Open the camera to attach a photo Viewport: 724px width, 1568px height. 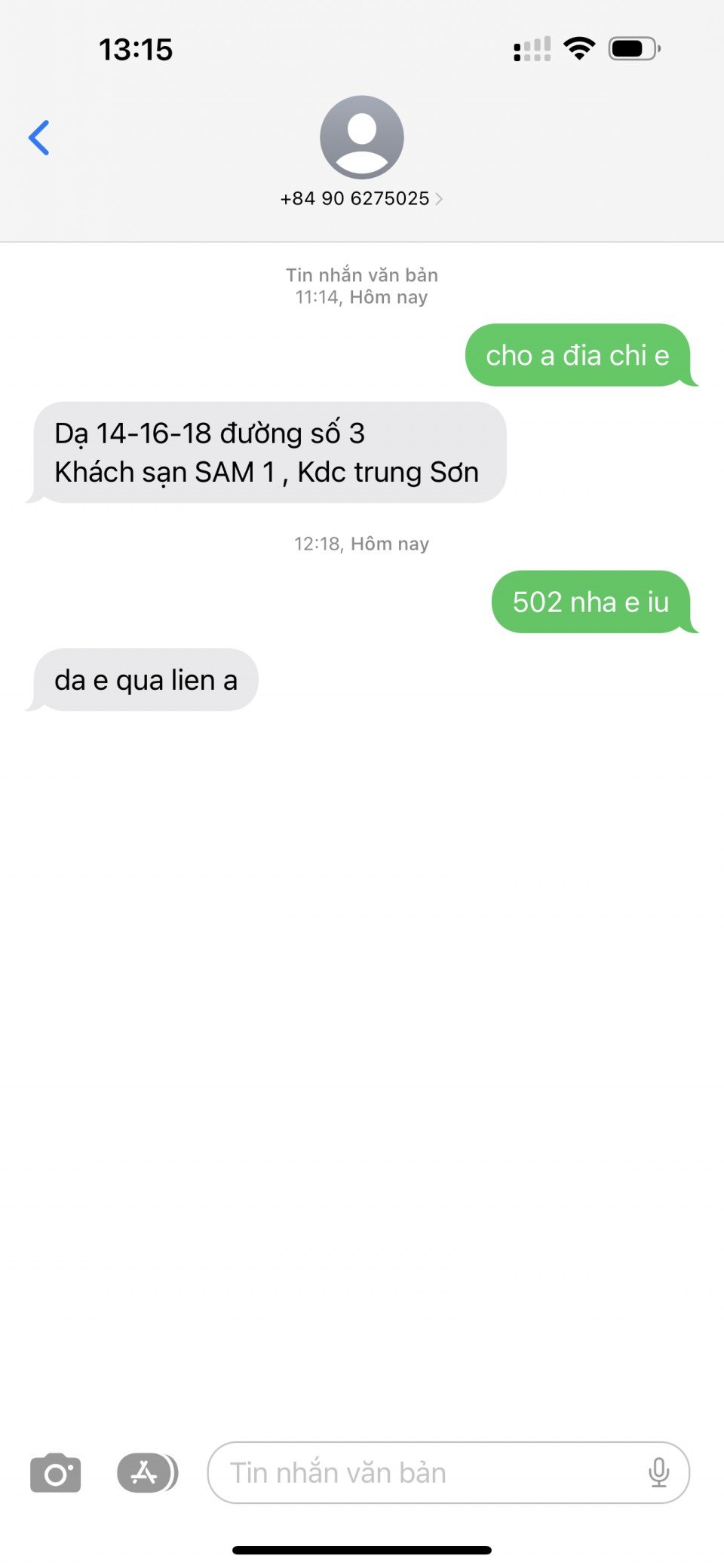point(55,1472)
